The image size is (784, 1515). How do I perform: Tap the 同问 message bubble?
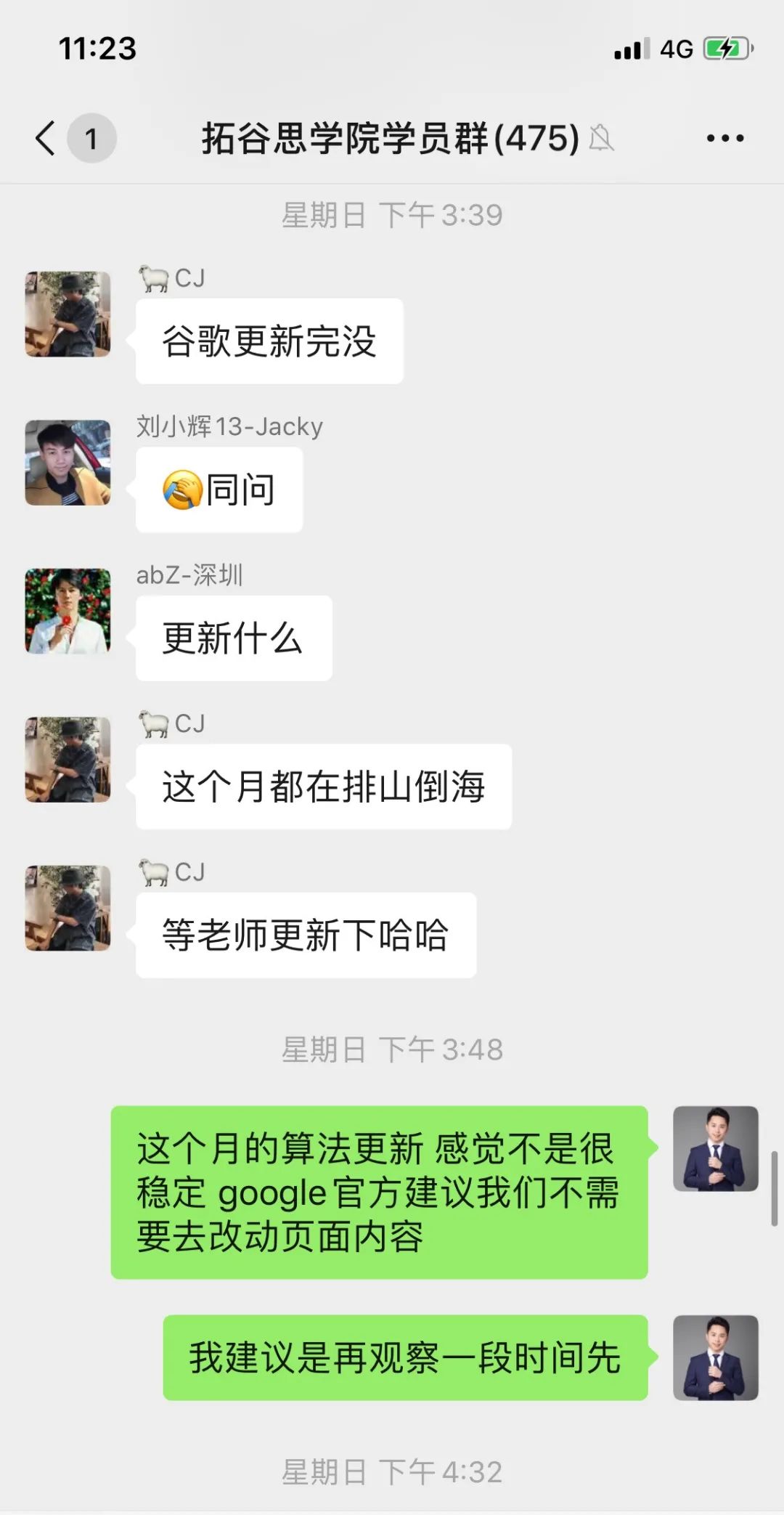tap(217, 490)
